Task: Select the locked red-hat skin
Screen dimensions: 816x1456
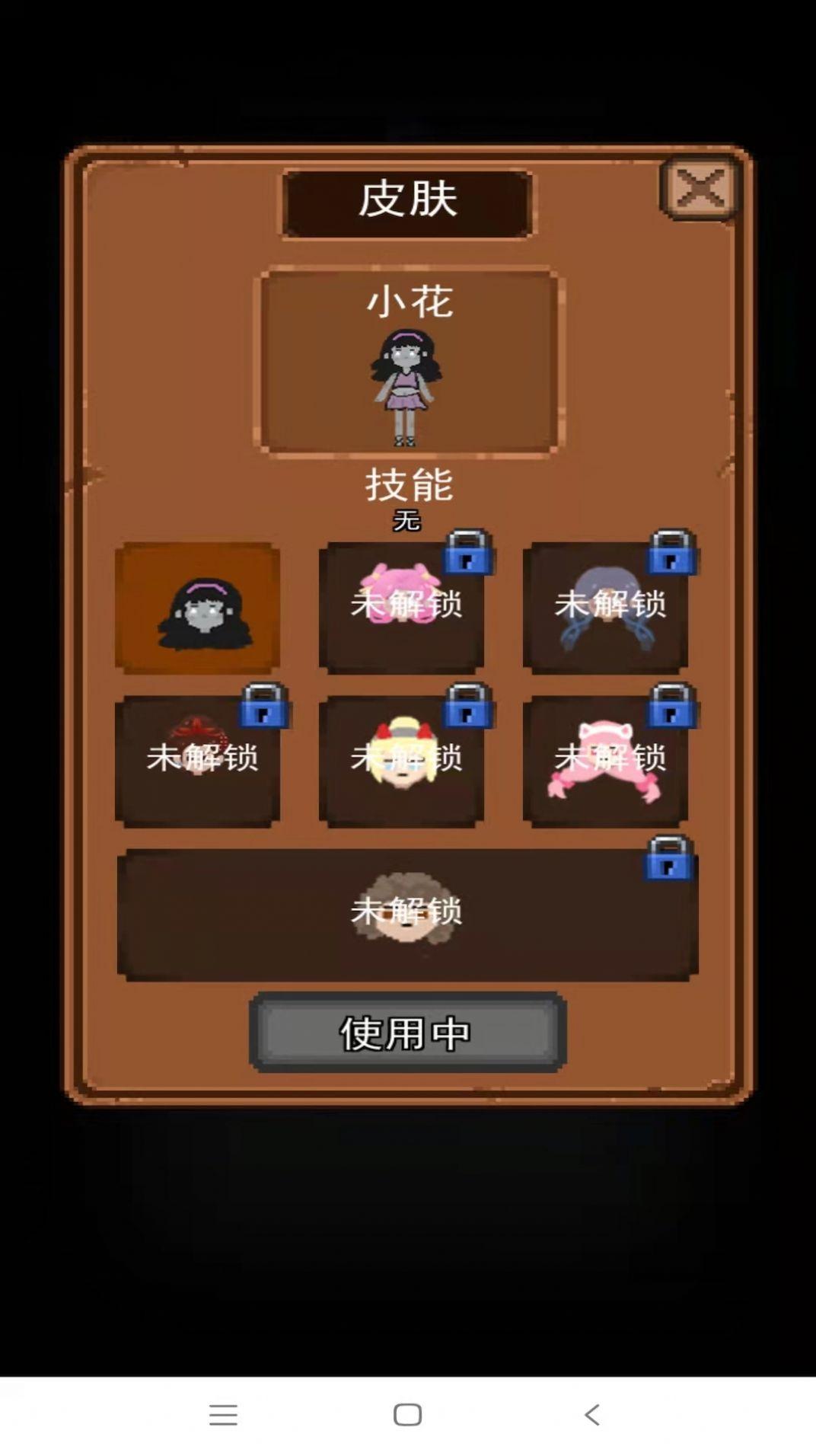Action: pos(197,762)
